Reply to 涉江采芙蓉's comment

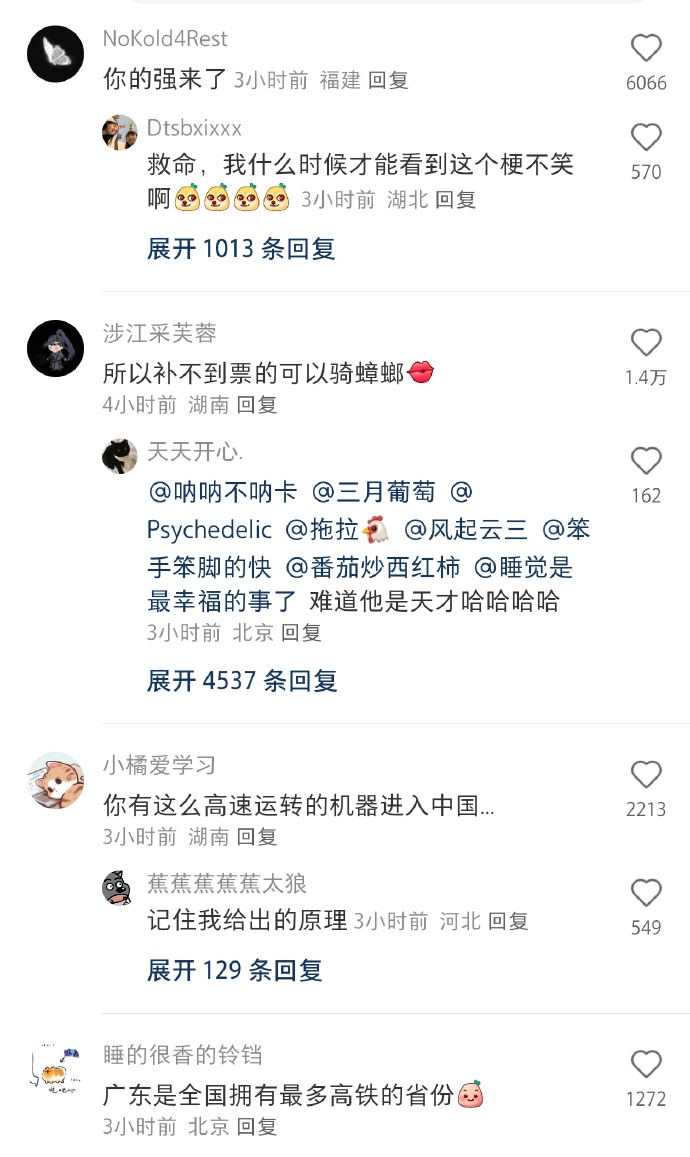256,405
